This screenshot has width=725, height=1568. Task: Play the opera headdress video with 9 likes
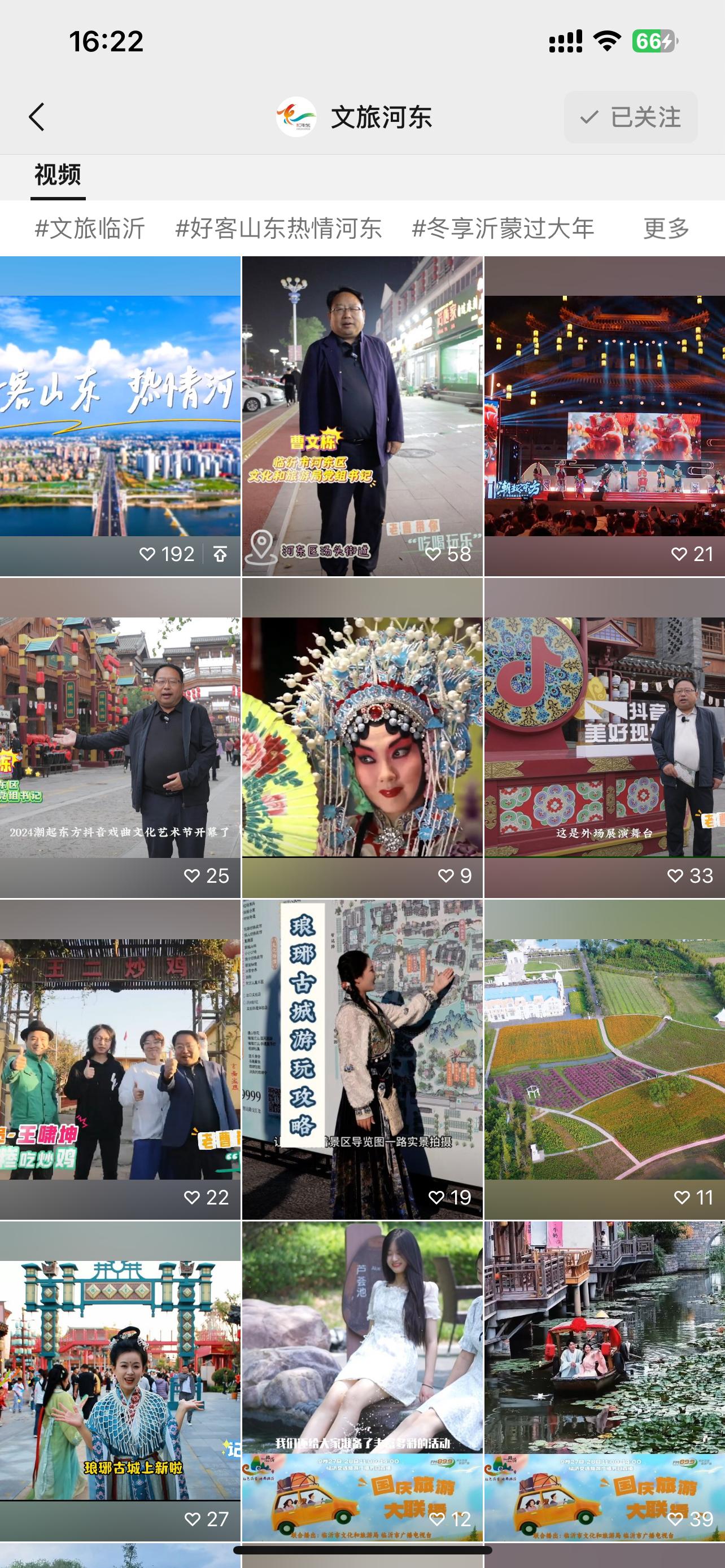[x=362, y=738]
